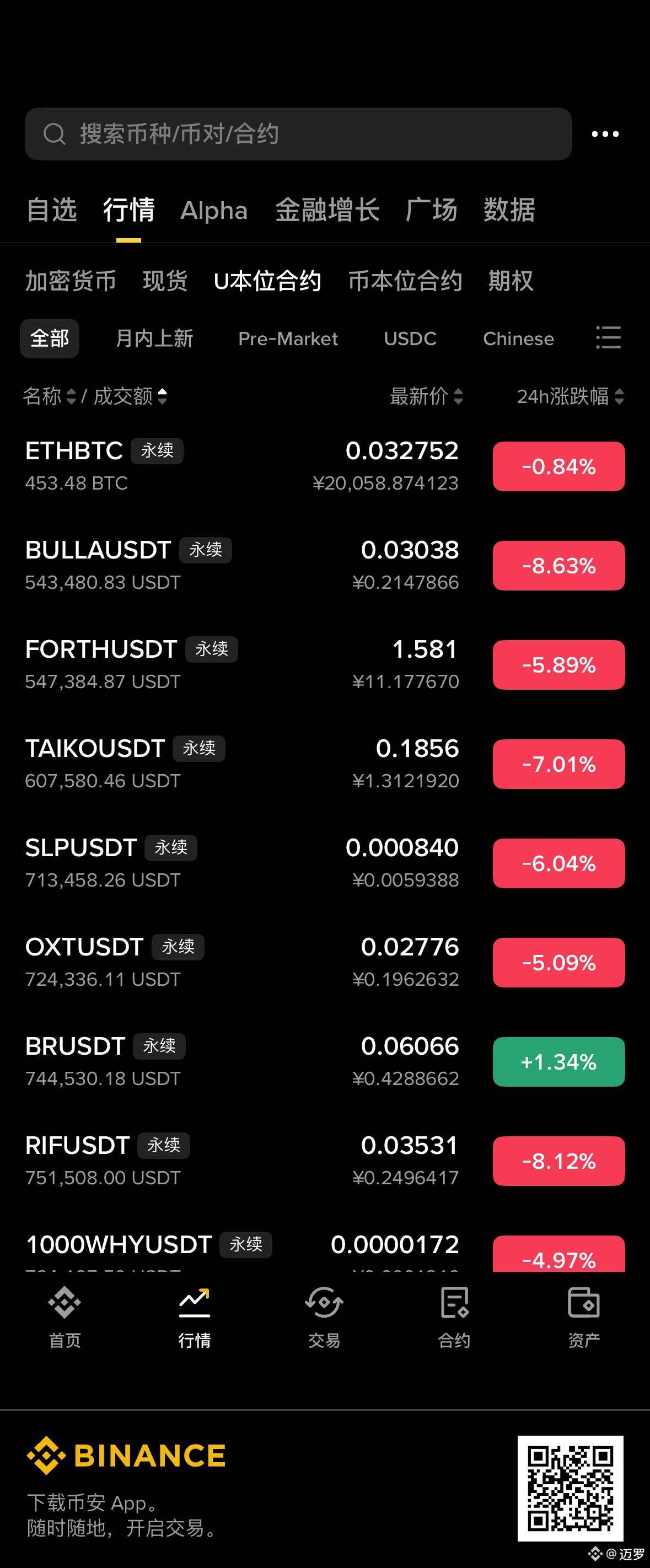Image resolution: width=650 pixels, height=1568 pixels.
Task: Select the USDC filter button
Action: coord(410,339)
